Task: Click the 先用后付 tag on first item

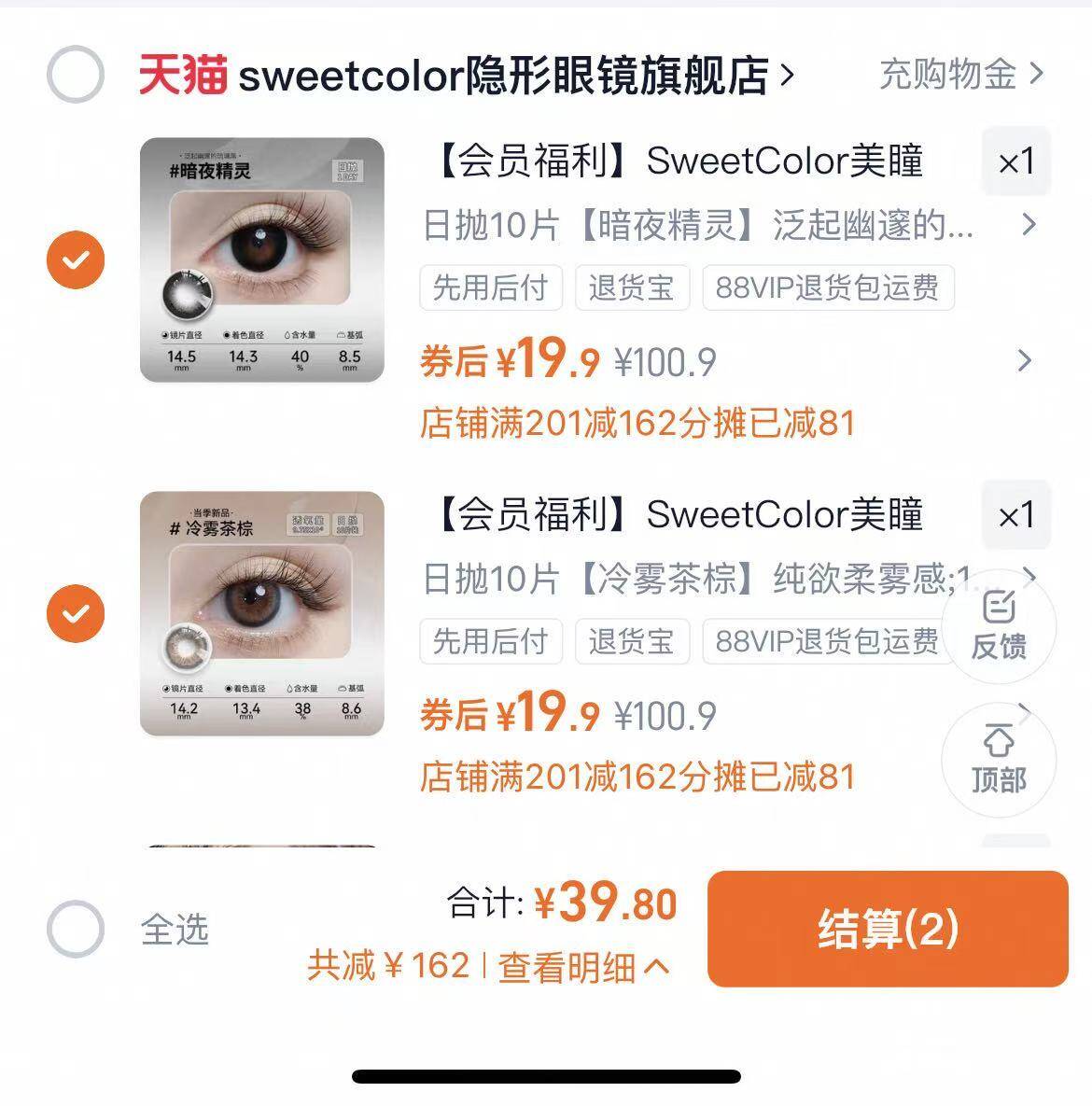Action: coord(490,289)
